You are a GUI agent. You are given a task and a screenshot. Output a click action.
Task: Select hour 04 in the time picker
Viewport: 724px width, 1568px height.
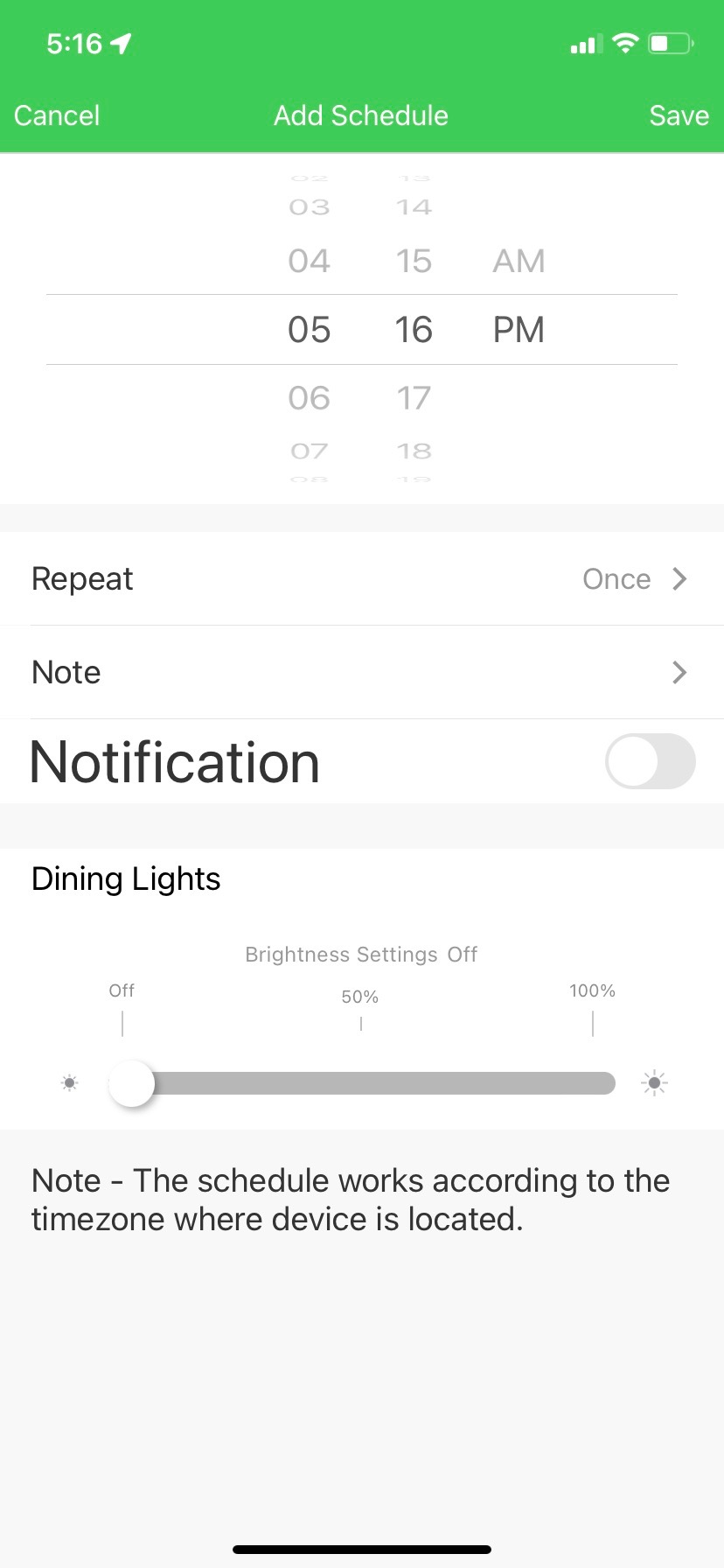pyautogui.click(x=310, y=261)
